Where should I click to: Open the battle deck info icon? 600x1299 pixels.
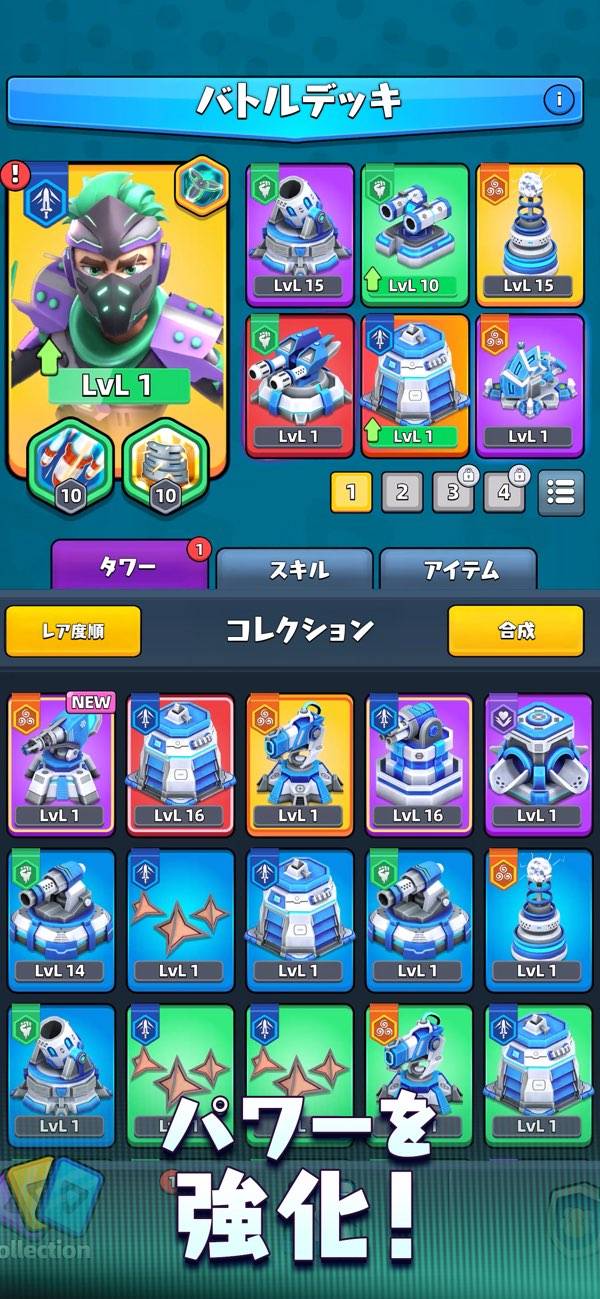(559, 100)
